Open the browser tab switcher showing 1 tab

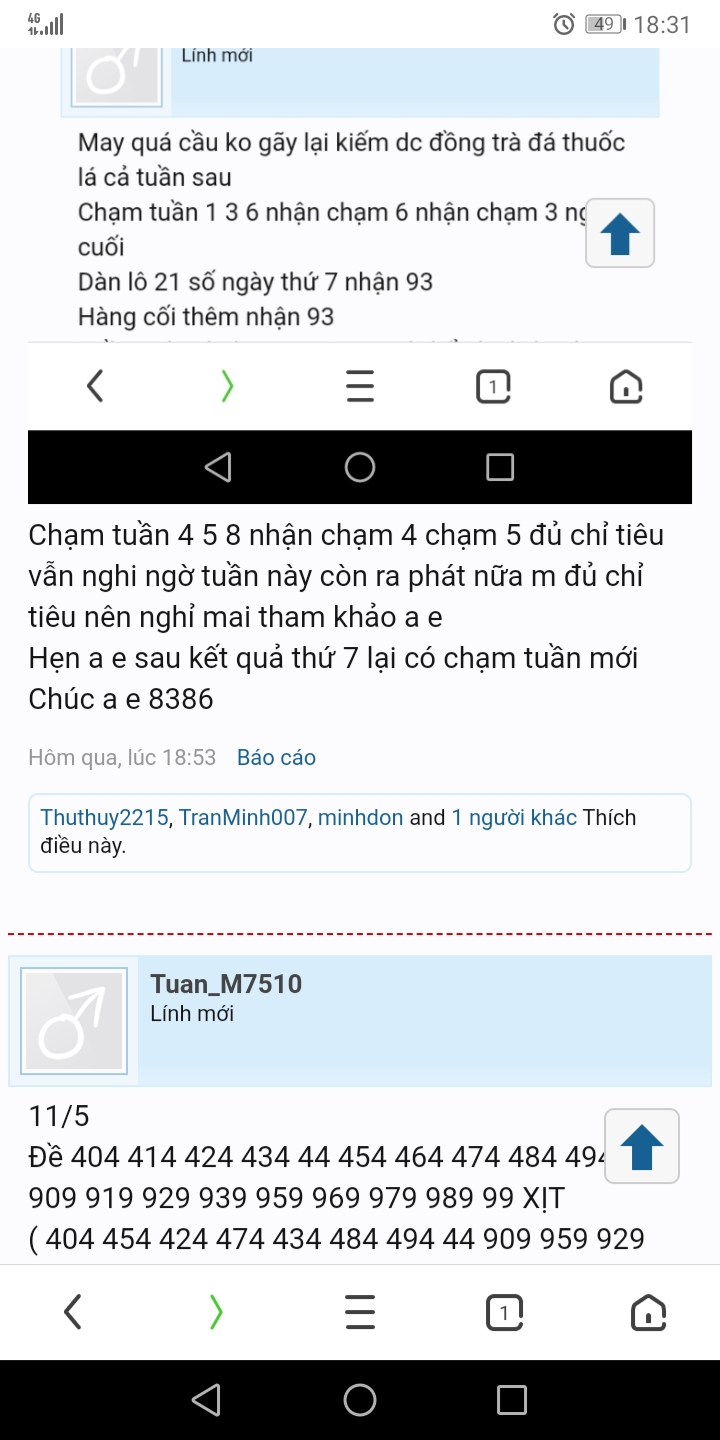pyautogui.click(x=504, y=1311)
